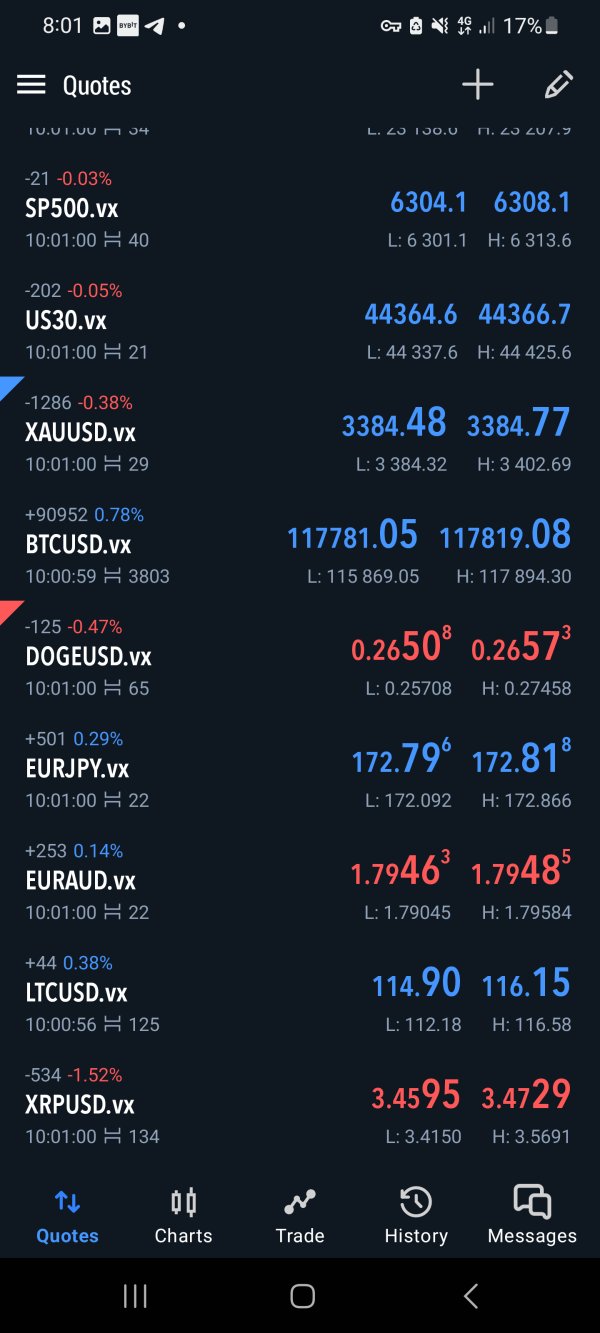Switch to the Messages tab
Screen dimensions: 600x1333
point(532,1216)
